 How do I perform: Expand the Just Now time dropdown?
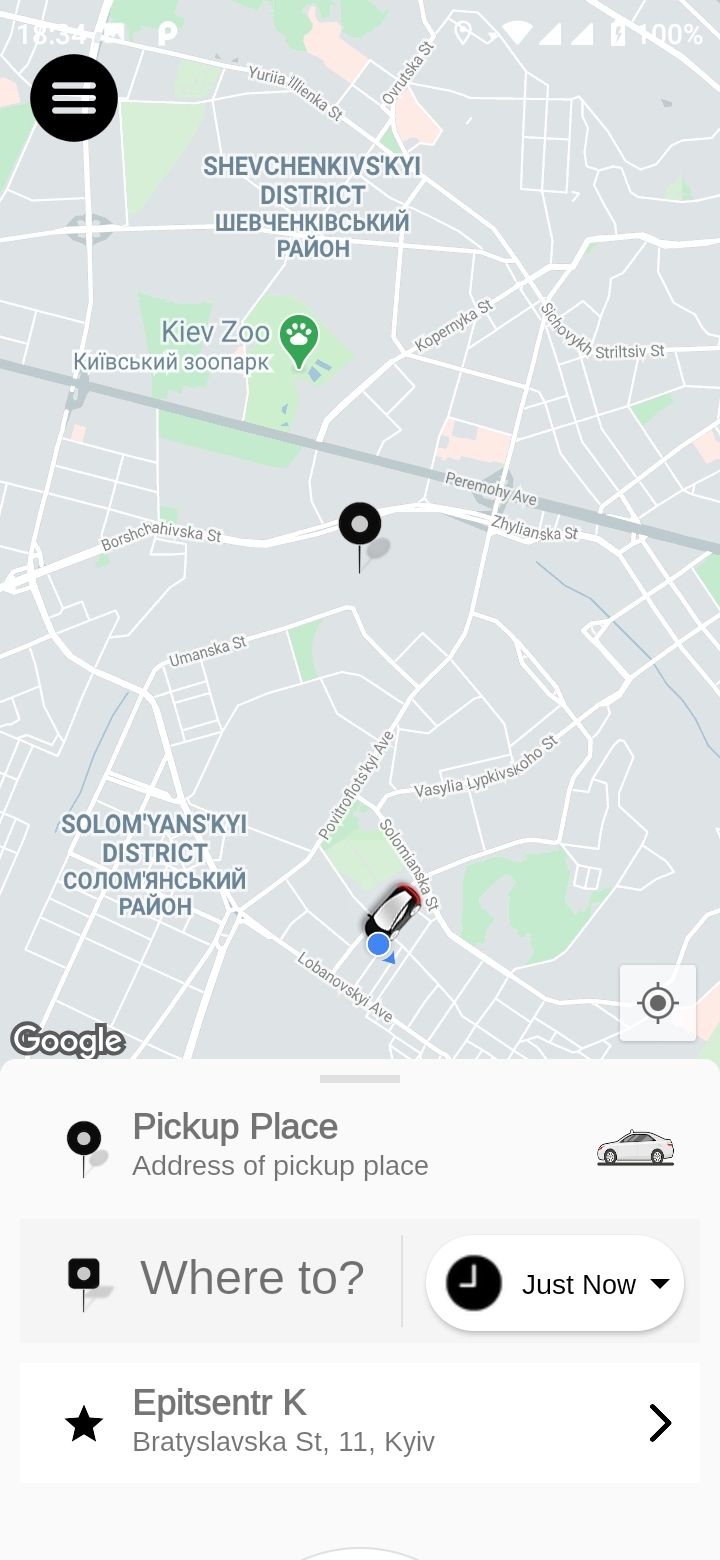pos(556,1284)
